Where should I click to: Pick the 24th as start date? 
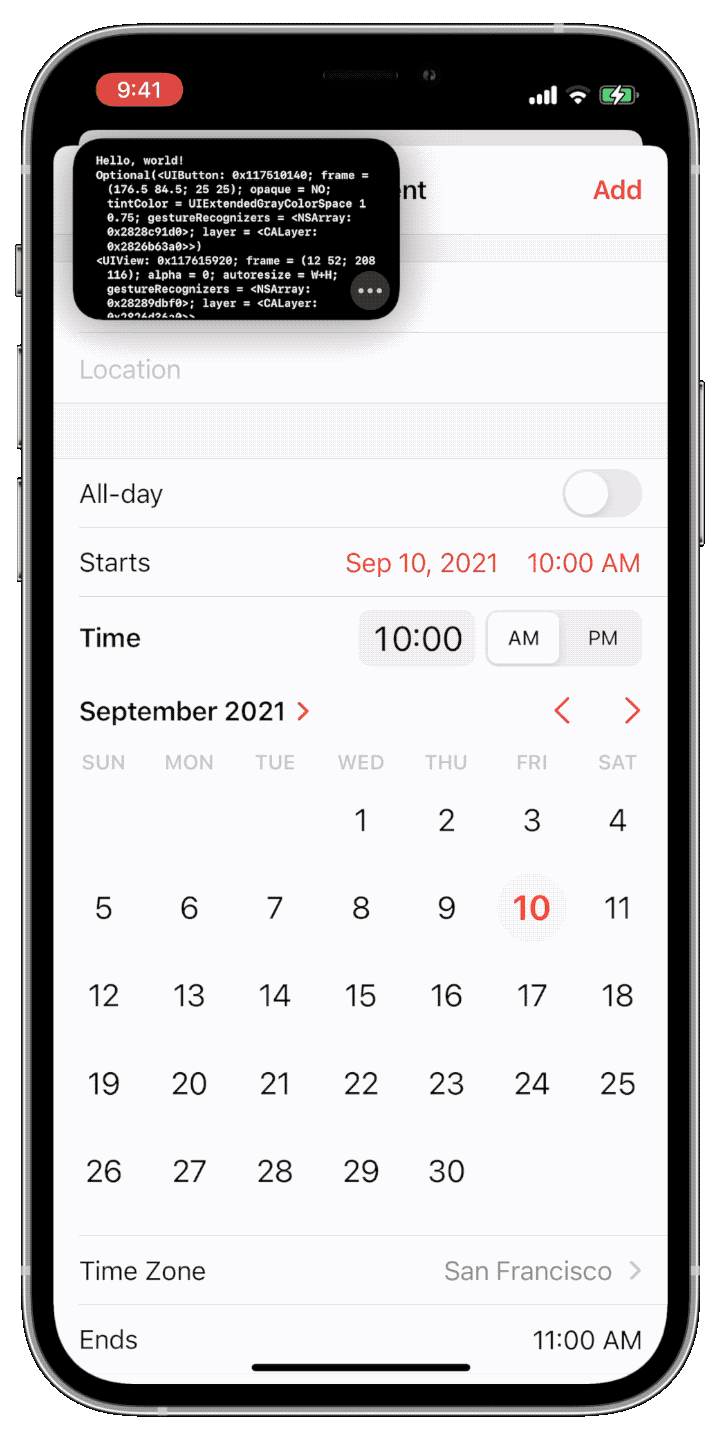coord(532,1084)
